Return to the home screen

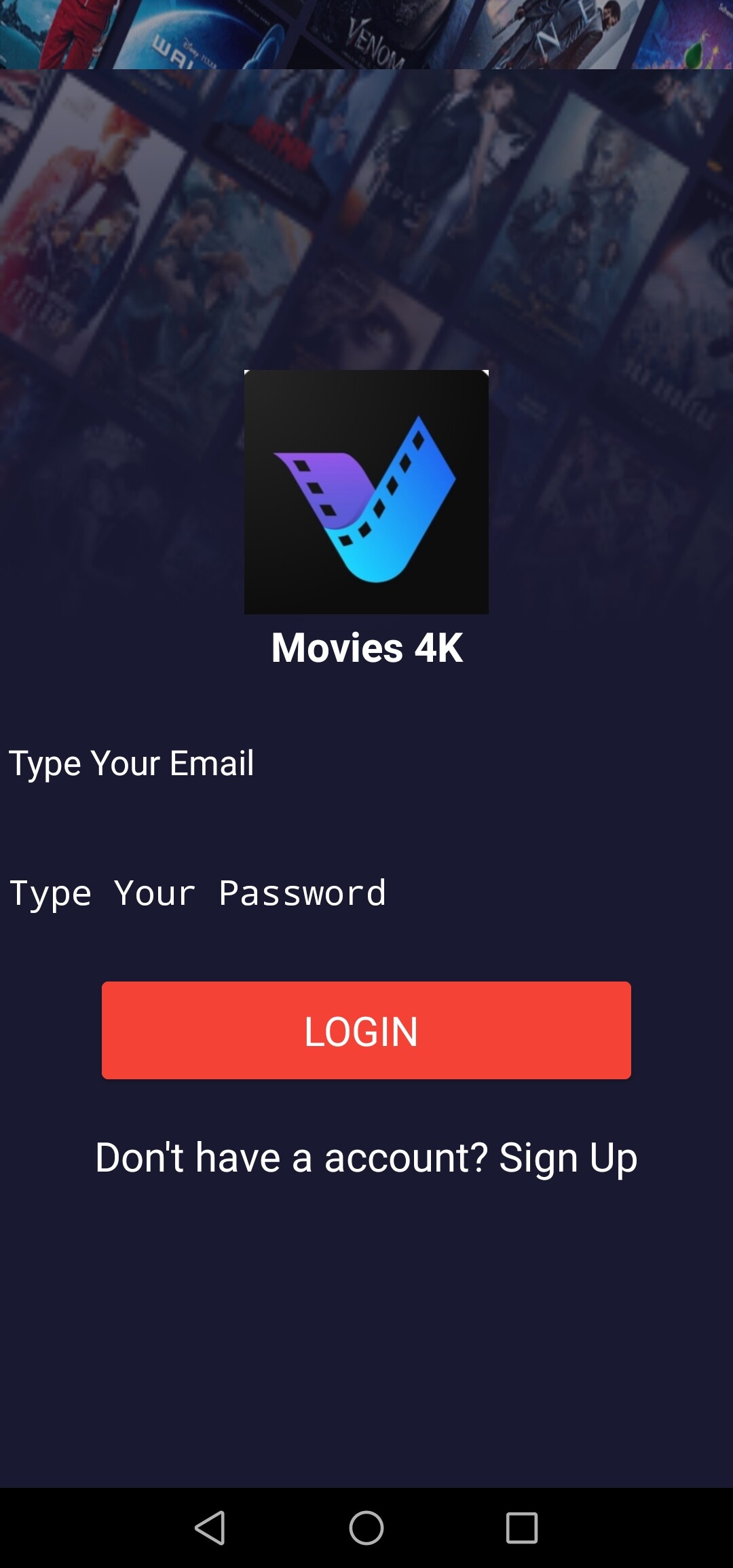[366, 1528]
